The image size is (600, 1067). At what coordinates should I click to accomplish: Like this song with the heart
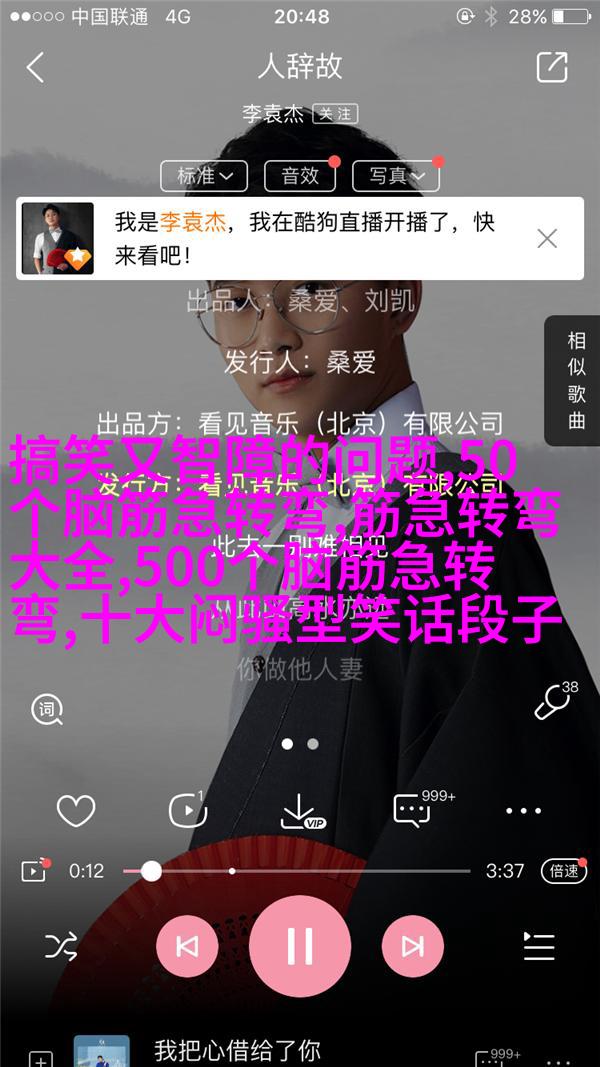coord(76,811)
